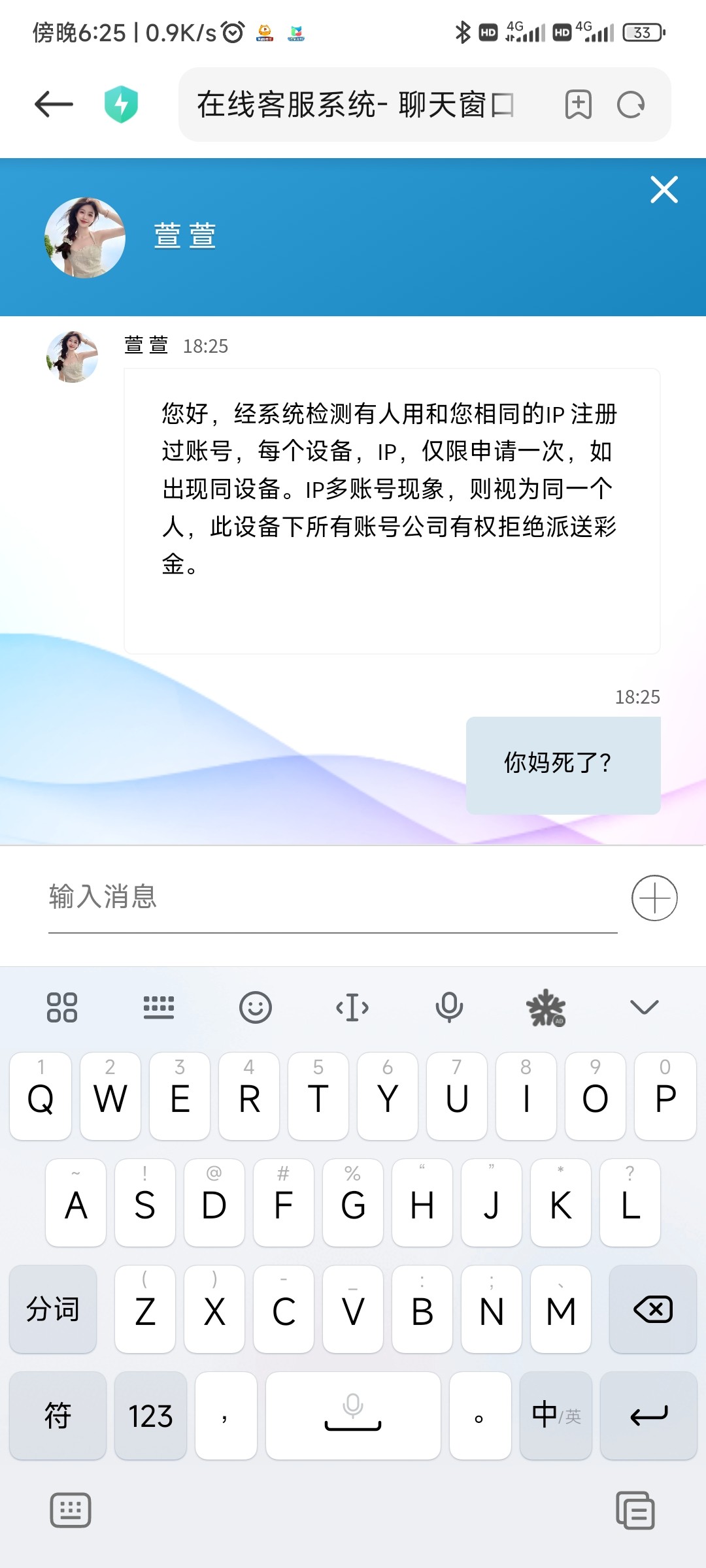Switch to symbols with the 符 key
The height and width of the screenshot is (1568, 706).
[58, 1415]
